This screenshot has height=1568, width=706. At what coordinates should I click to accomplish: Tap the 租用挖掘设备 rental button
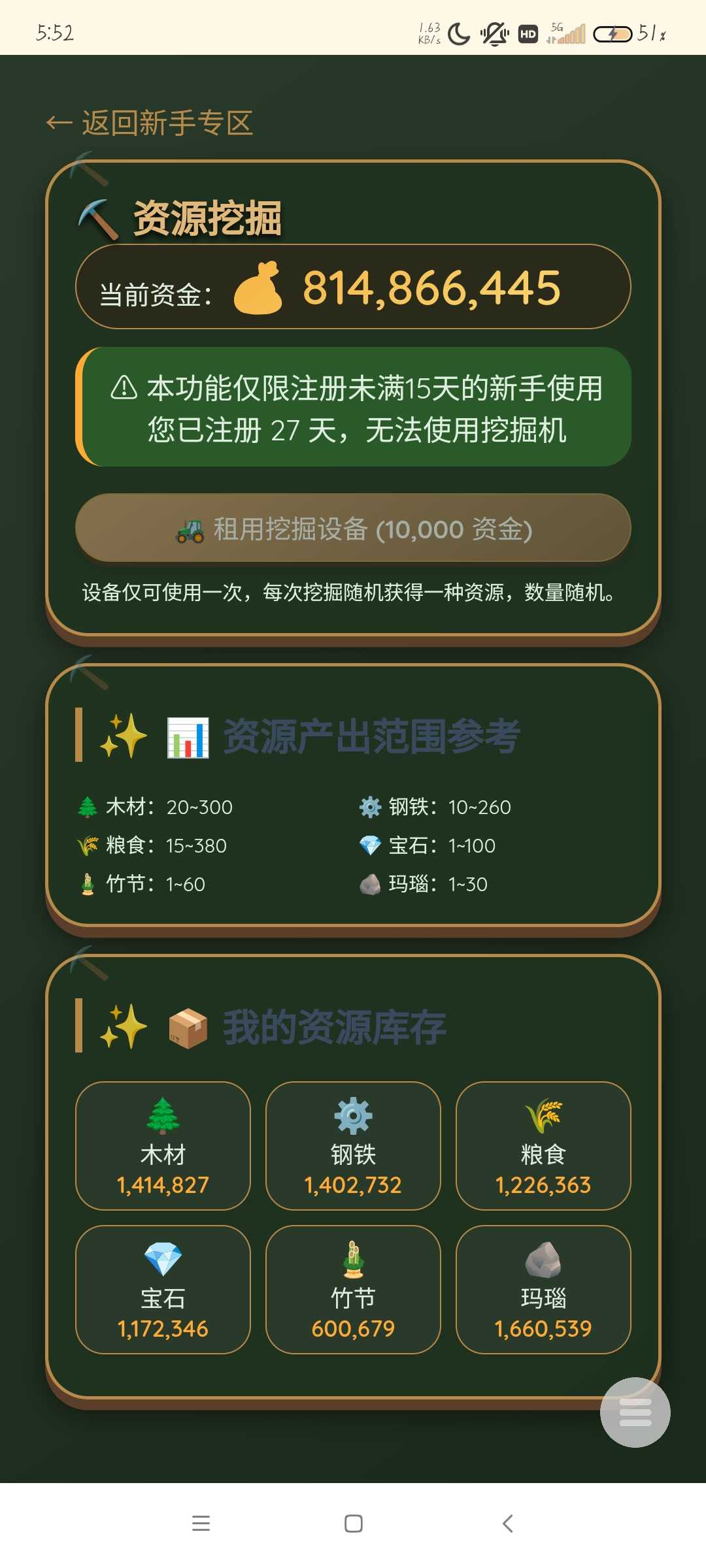point(353,529)
